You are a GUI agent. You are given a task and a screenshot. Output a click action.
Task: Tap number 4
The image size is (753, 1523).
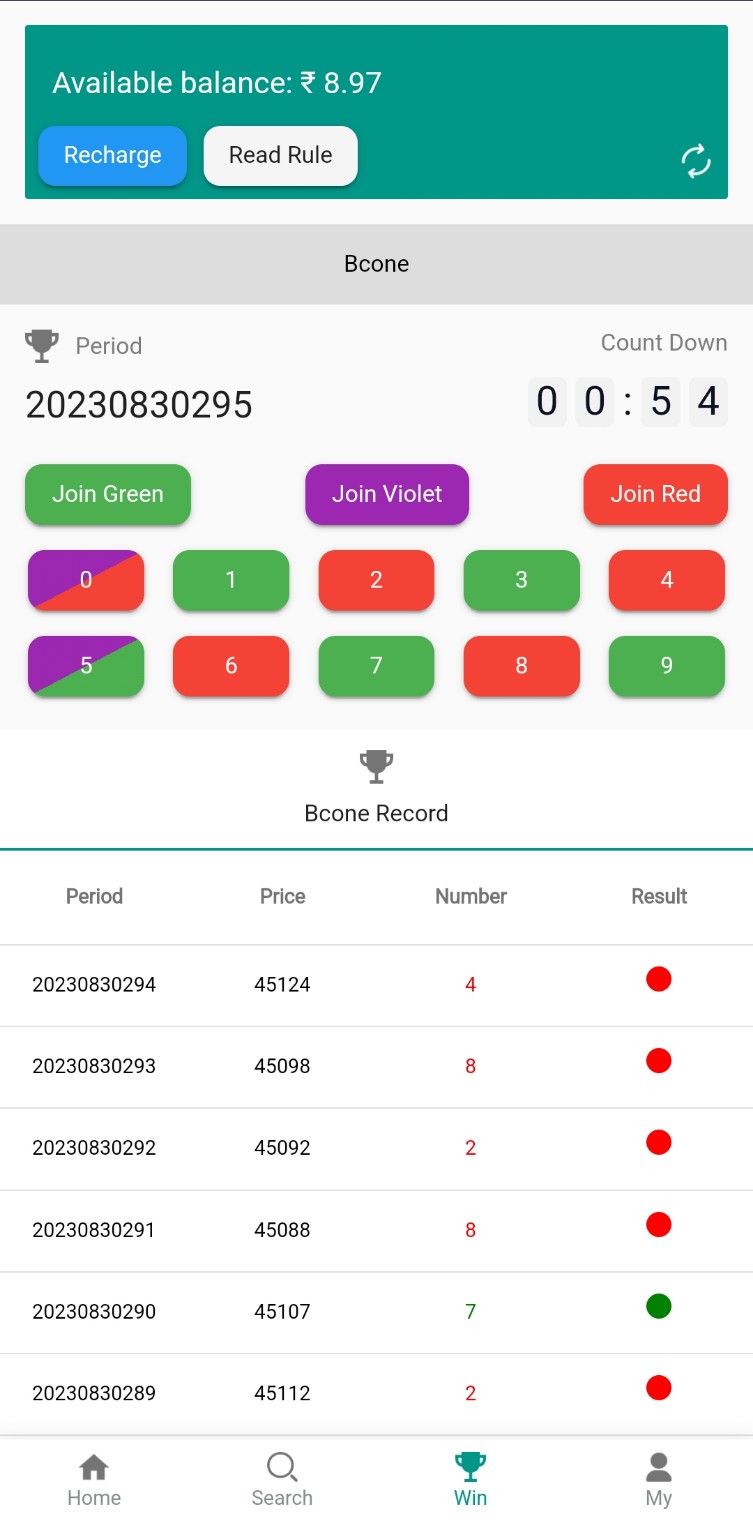point(667,580)
